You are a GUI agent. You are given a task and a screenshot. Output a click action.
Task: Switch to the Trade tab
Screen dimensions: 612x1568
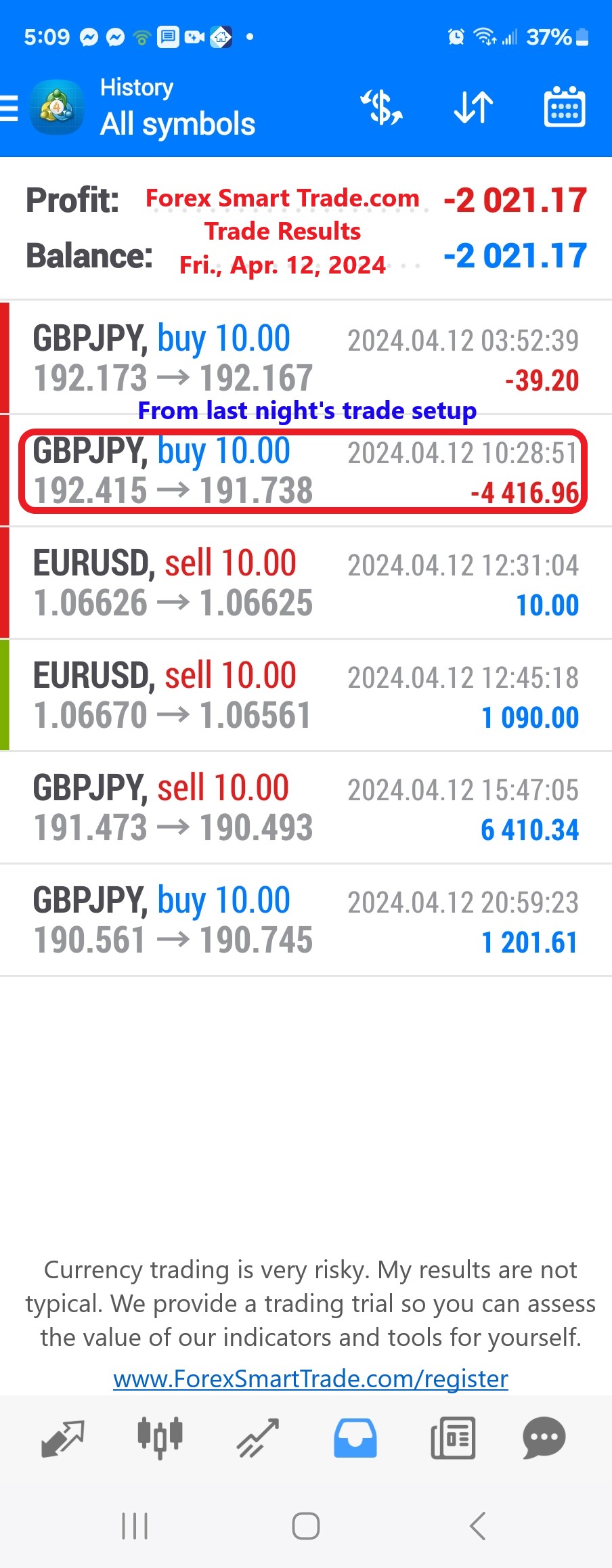tap(257, 1438)
